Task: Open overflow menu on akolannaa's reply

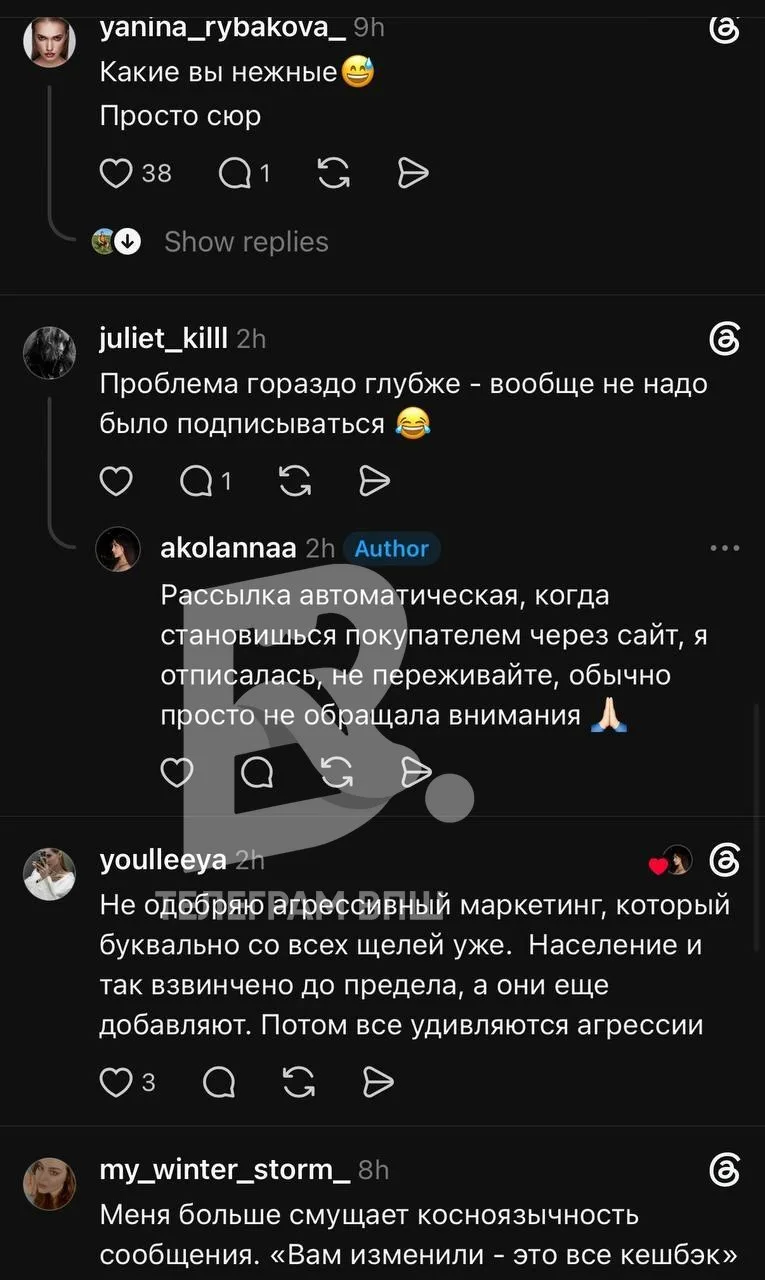Action: 724,548
